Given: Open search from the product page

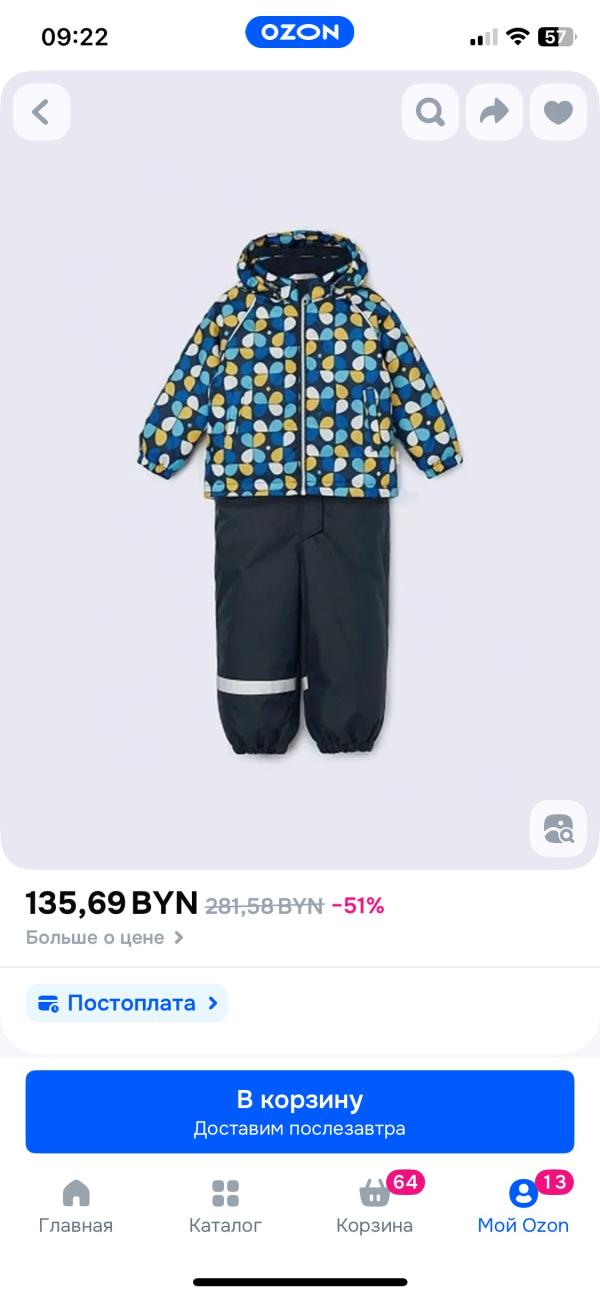Looking at the screenshot, I should click(x=430, y=112).
